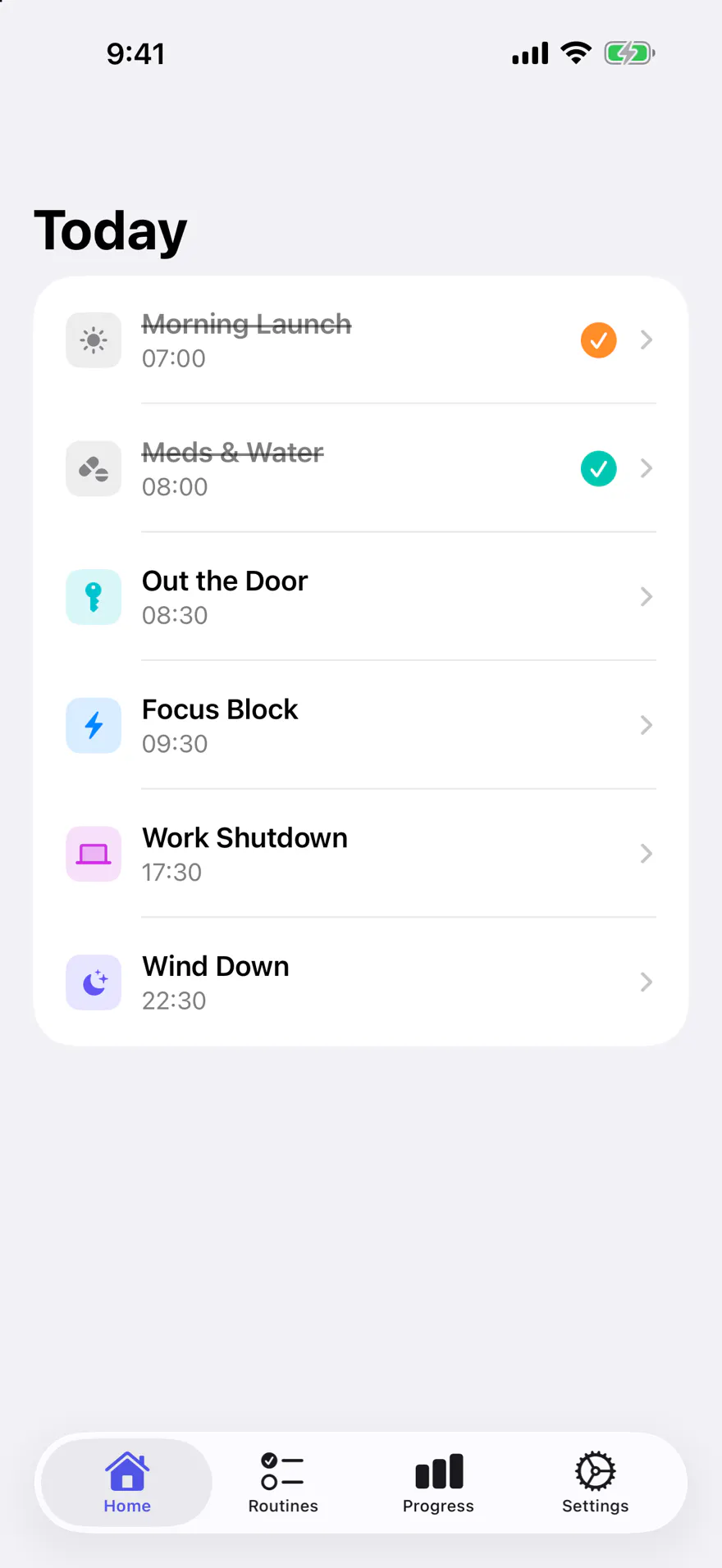Open the Focus Block routine
This screenshot has height=1568, width=722.
click(361, 725)
